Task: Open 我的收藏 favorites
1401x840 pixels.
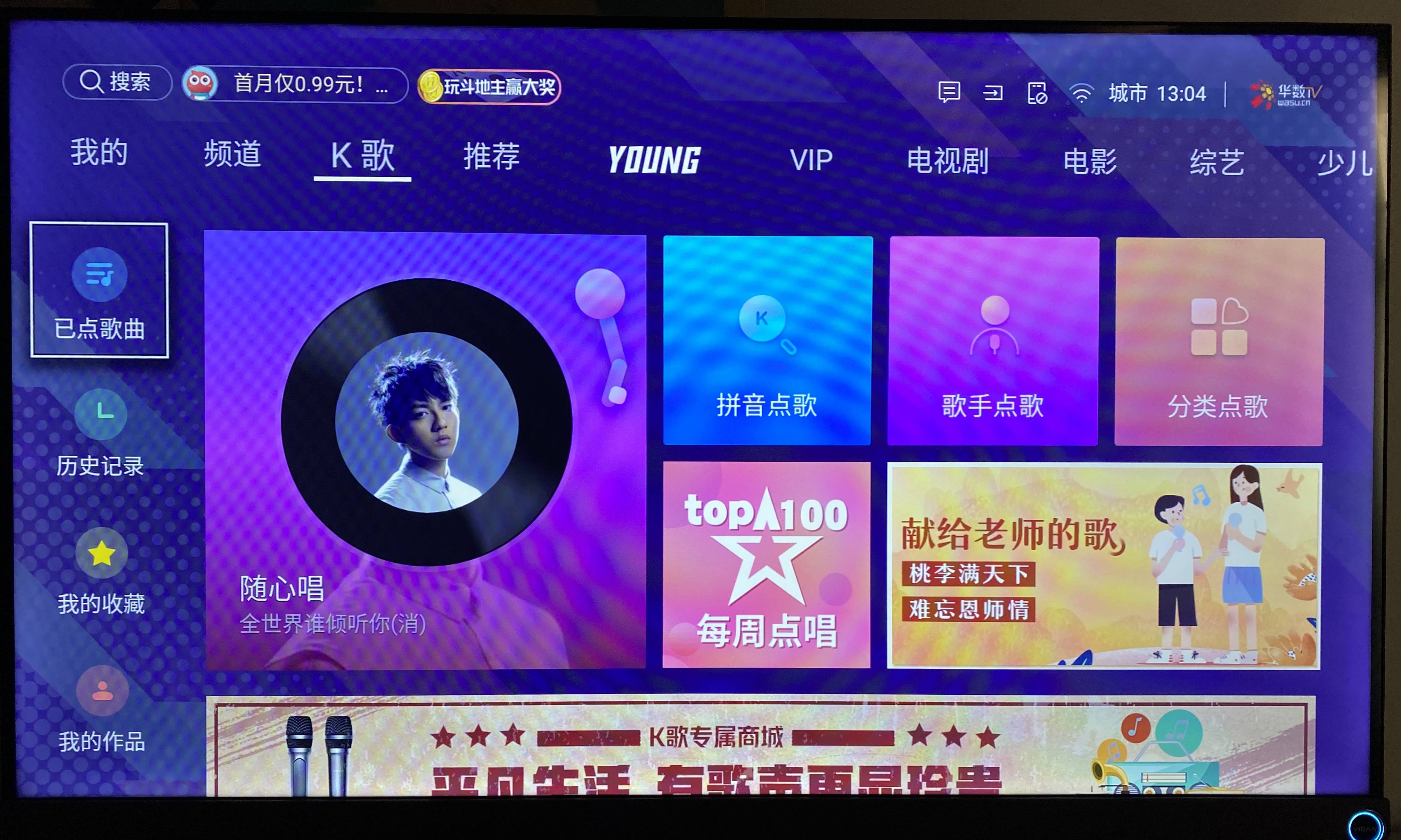Action: click(x=101, y=572)
